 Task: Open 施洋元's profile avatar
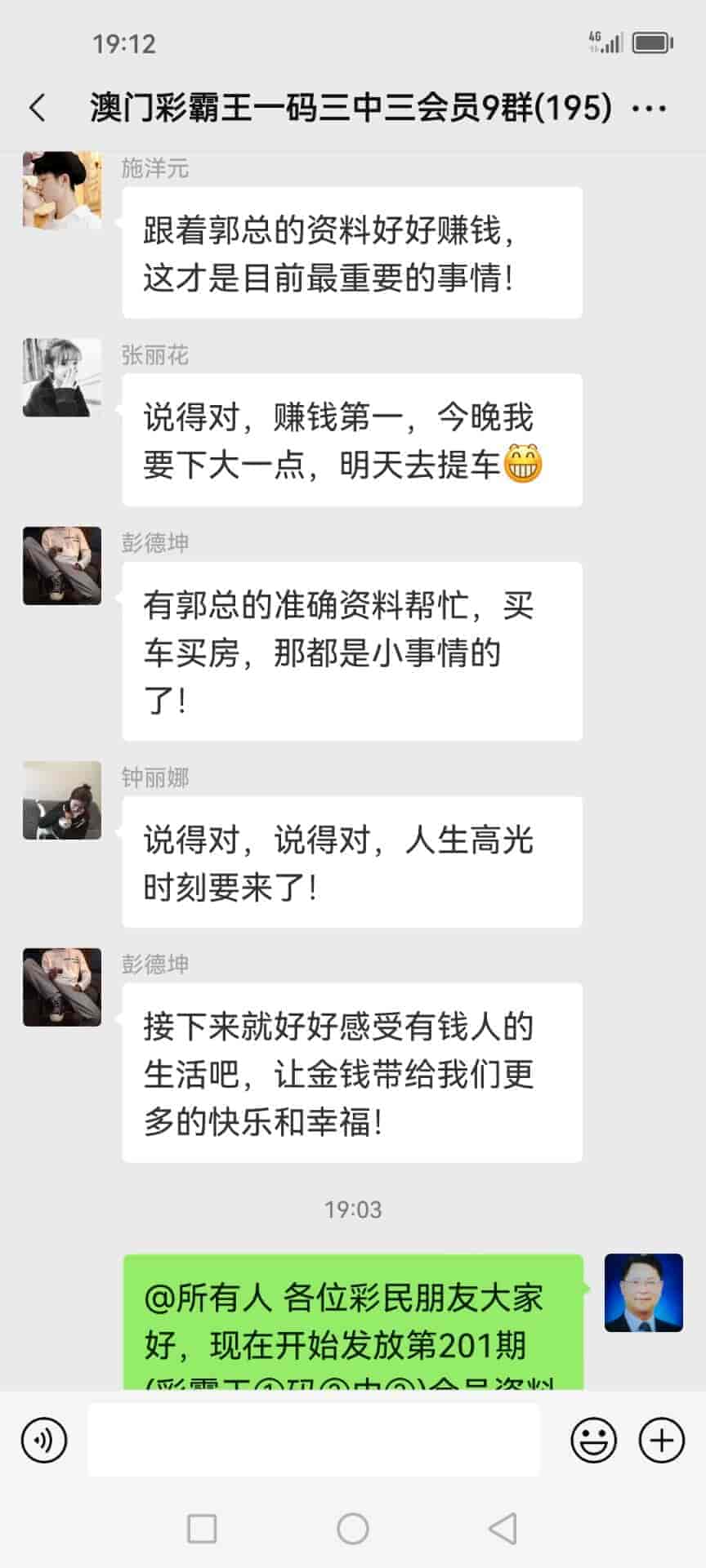(62, 189)
